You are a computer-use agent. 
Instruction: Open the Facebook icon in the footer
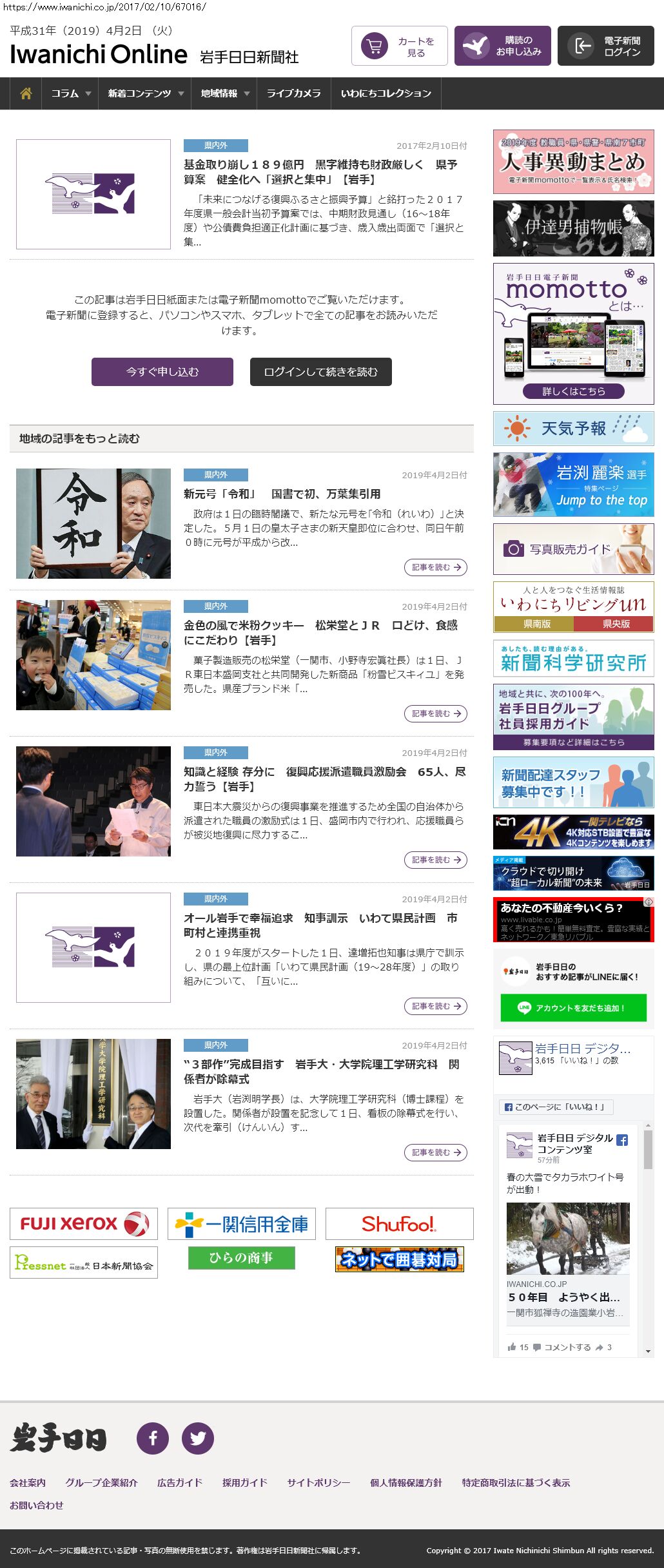(153, 1438)
